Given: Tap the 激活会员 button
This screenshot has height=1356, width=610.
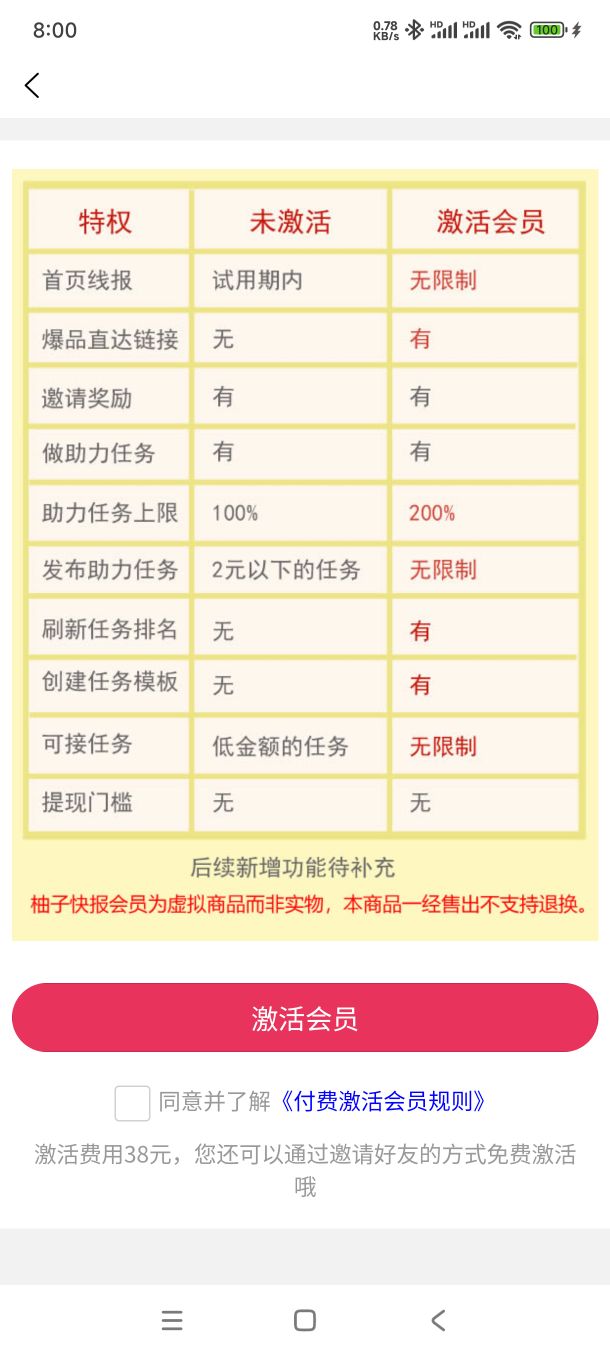Looking at the screenshot, I should pos(305,1018).
